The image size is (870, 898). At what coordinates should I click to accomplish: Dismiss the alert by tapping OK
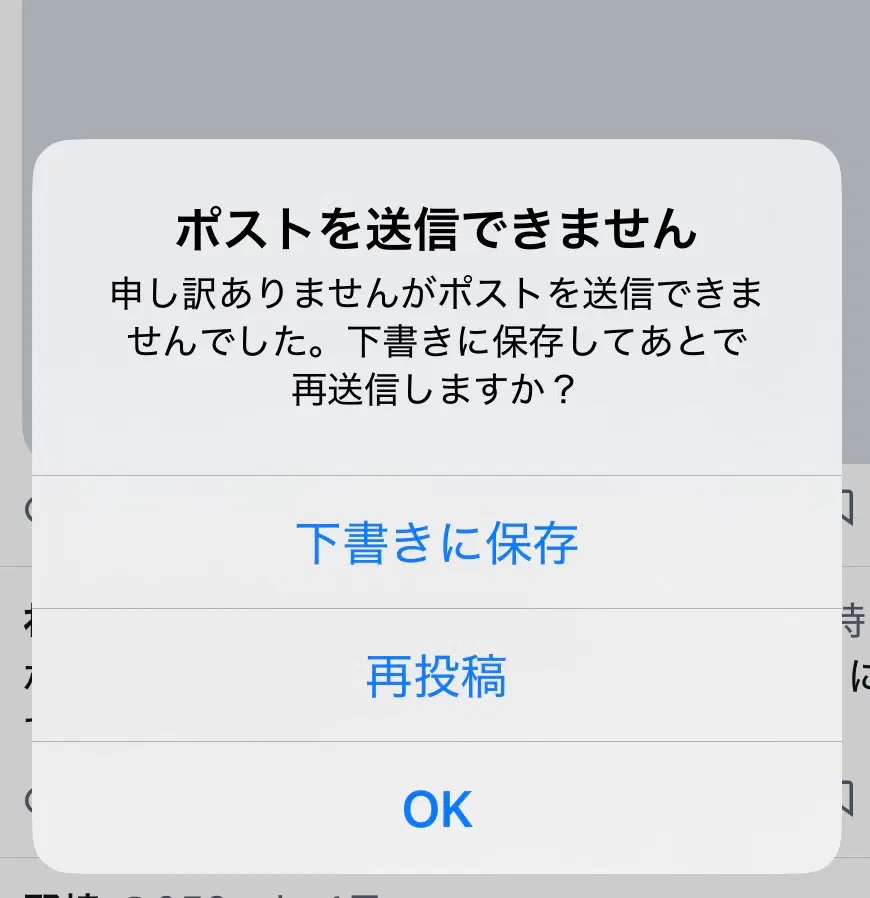(x=435, y=810)
